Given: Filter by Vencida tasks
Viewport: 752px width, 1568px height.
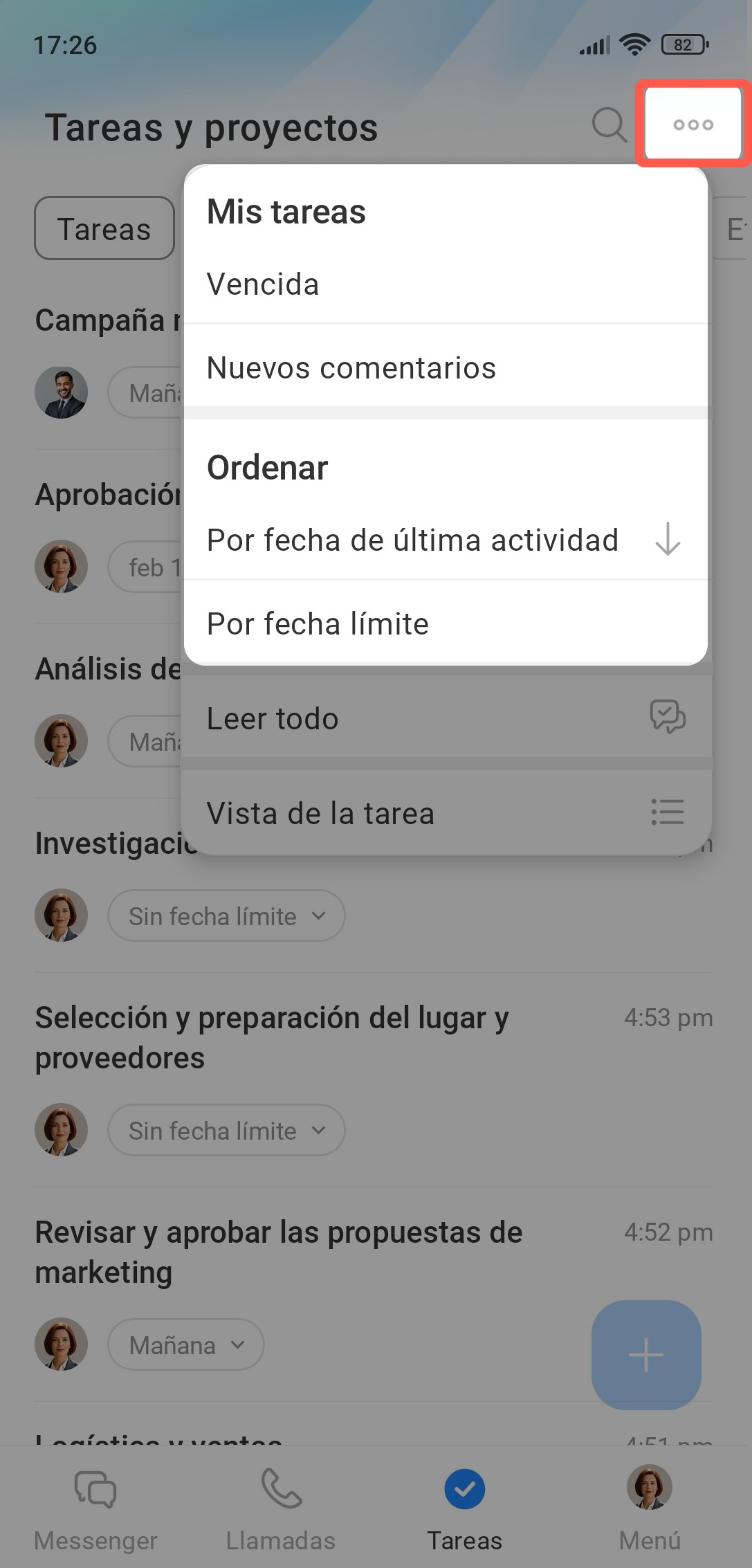Looking at the screenshot, I should [x=263, y=284].
